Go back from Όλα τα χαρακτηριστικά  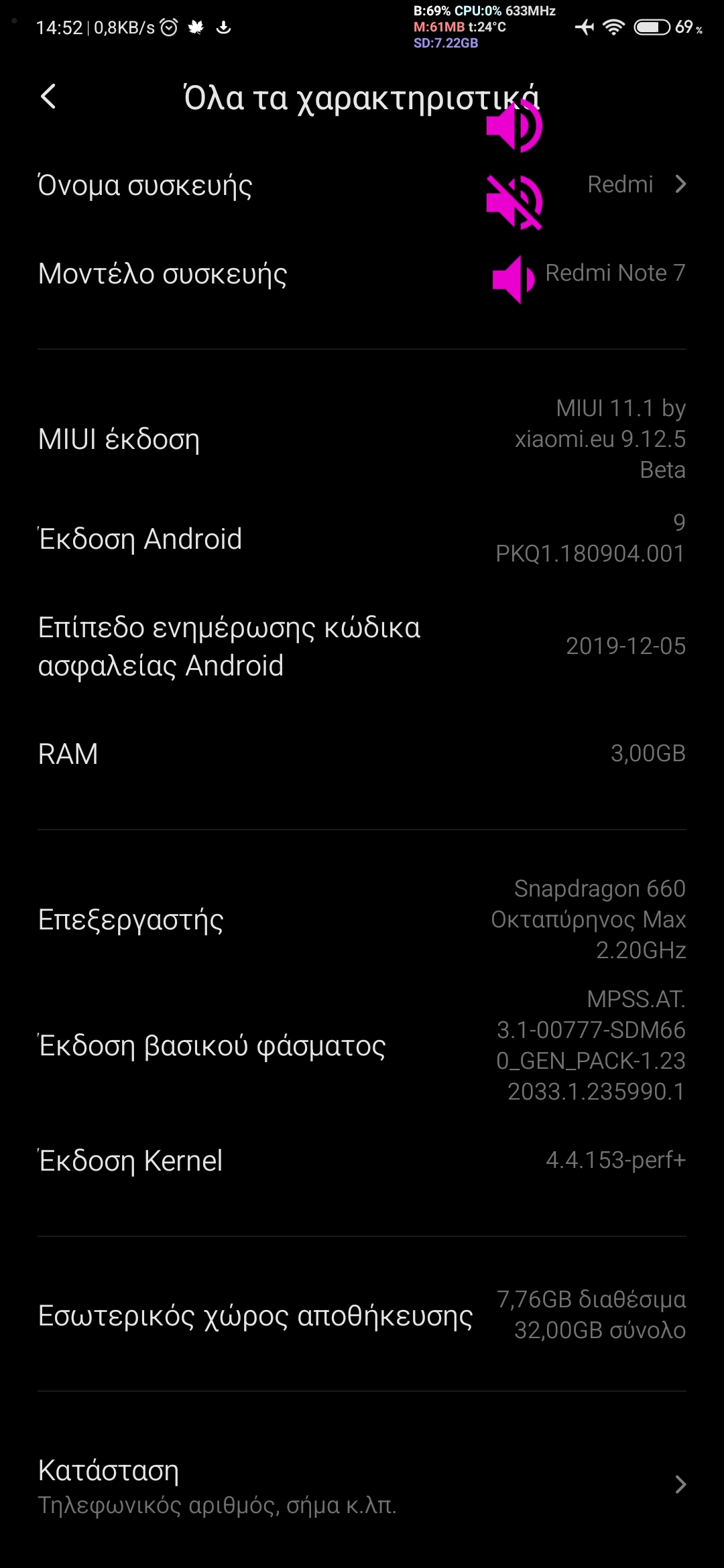[x=48, y=97]
